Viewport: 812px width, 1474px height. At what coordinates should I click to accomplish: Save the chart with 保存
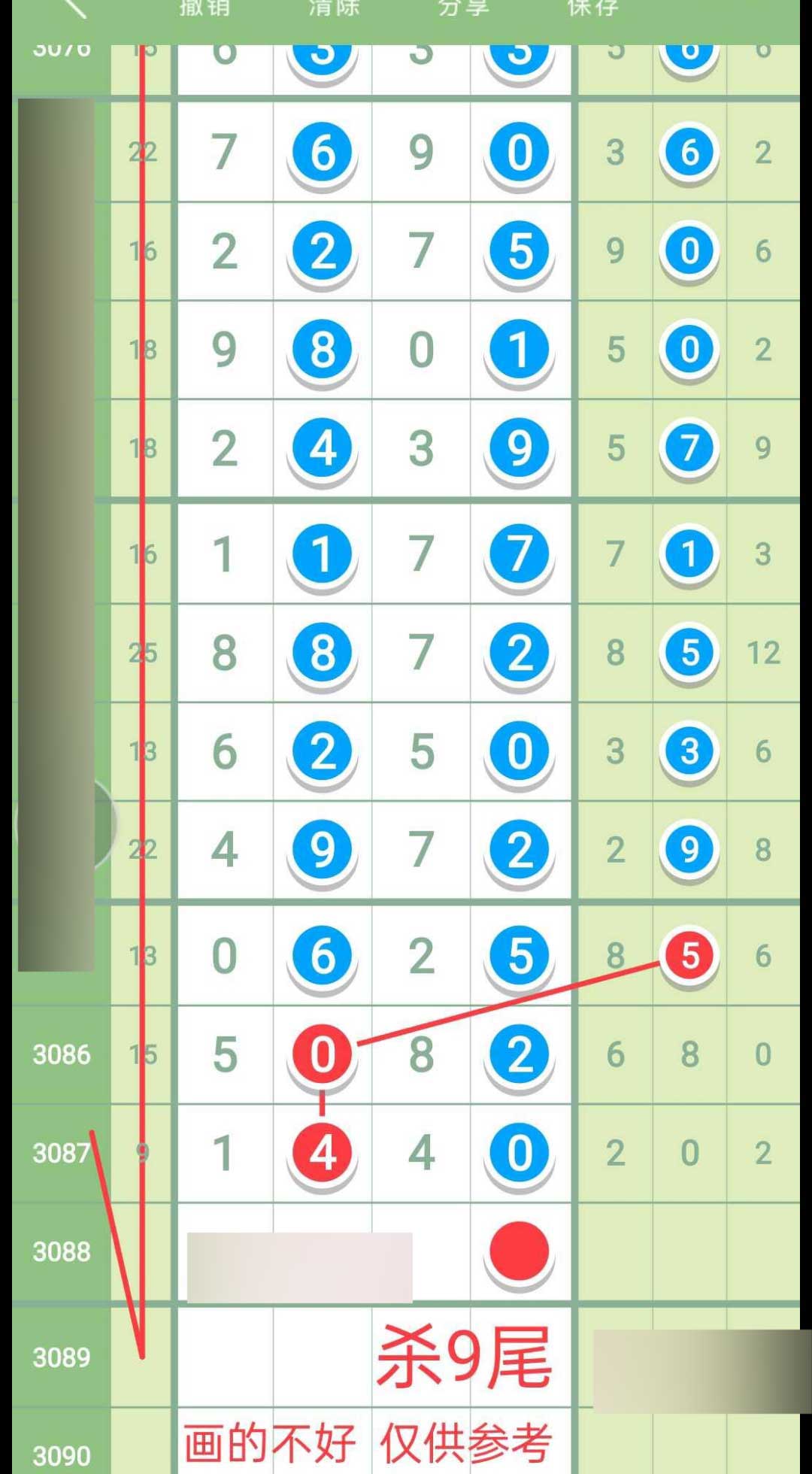pos(593,9)
